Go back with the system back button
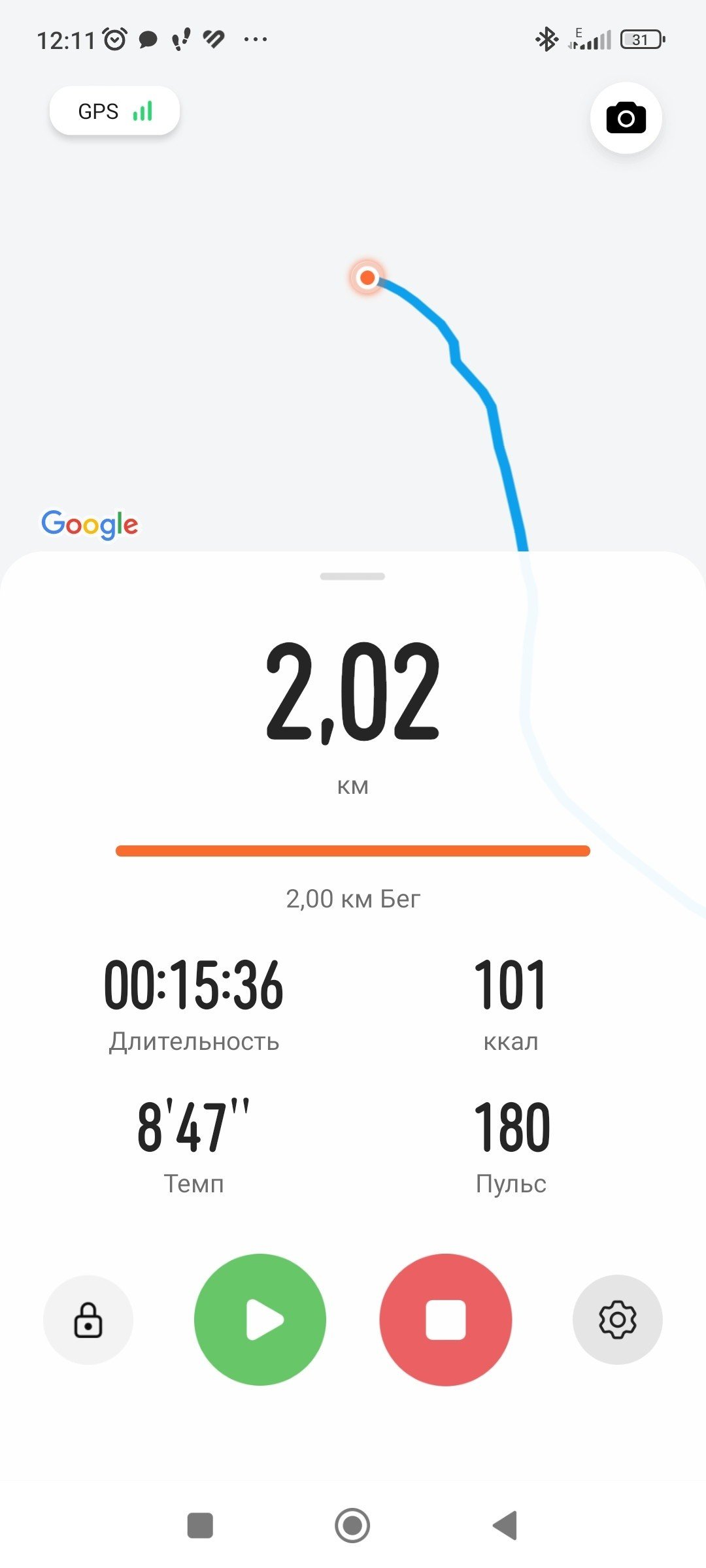Viewport: 706px width, 1568px height. [x=505, y=1526]
